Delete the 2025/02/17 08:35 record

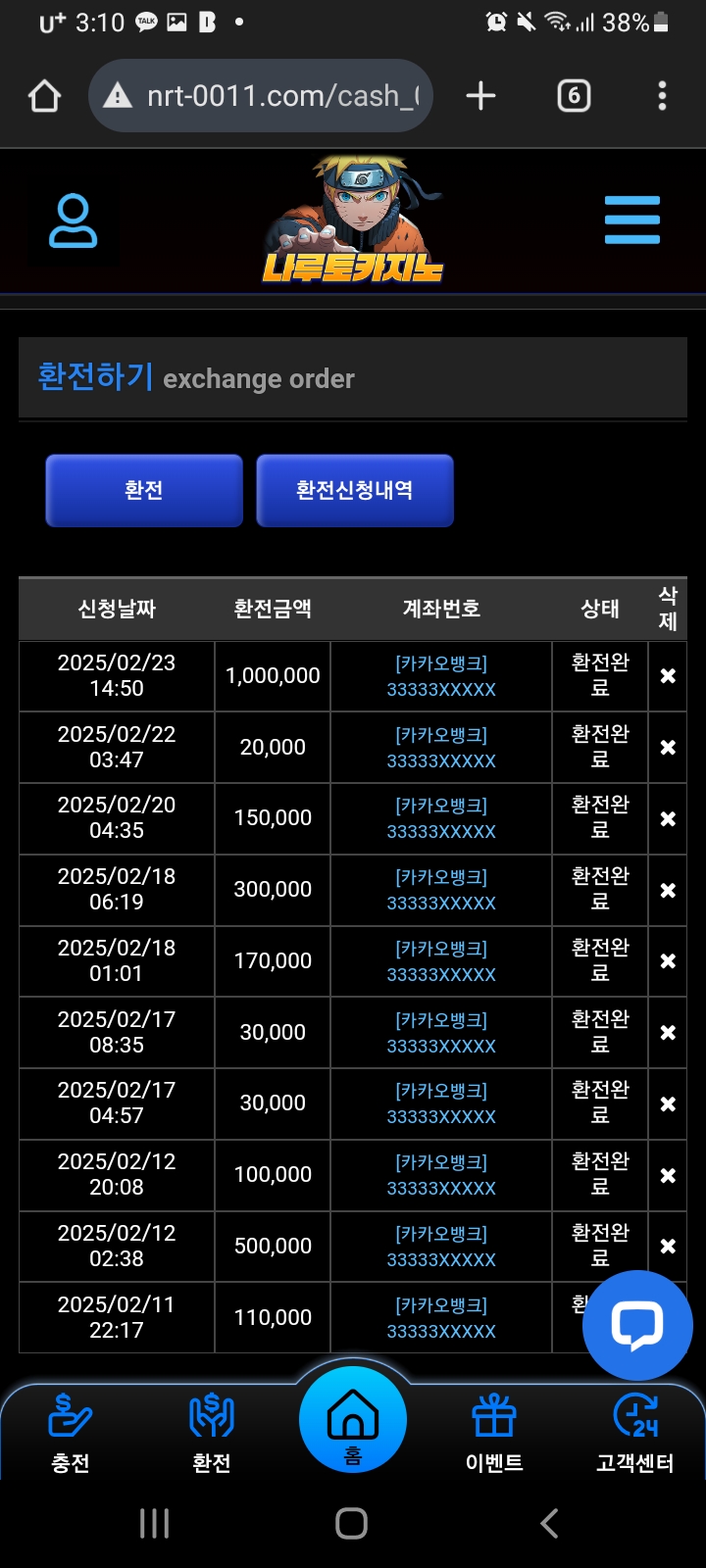pyautogui.click(x=668, y=1033)
